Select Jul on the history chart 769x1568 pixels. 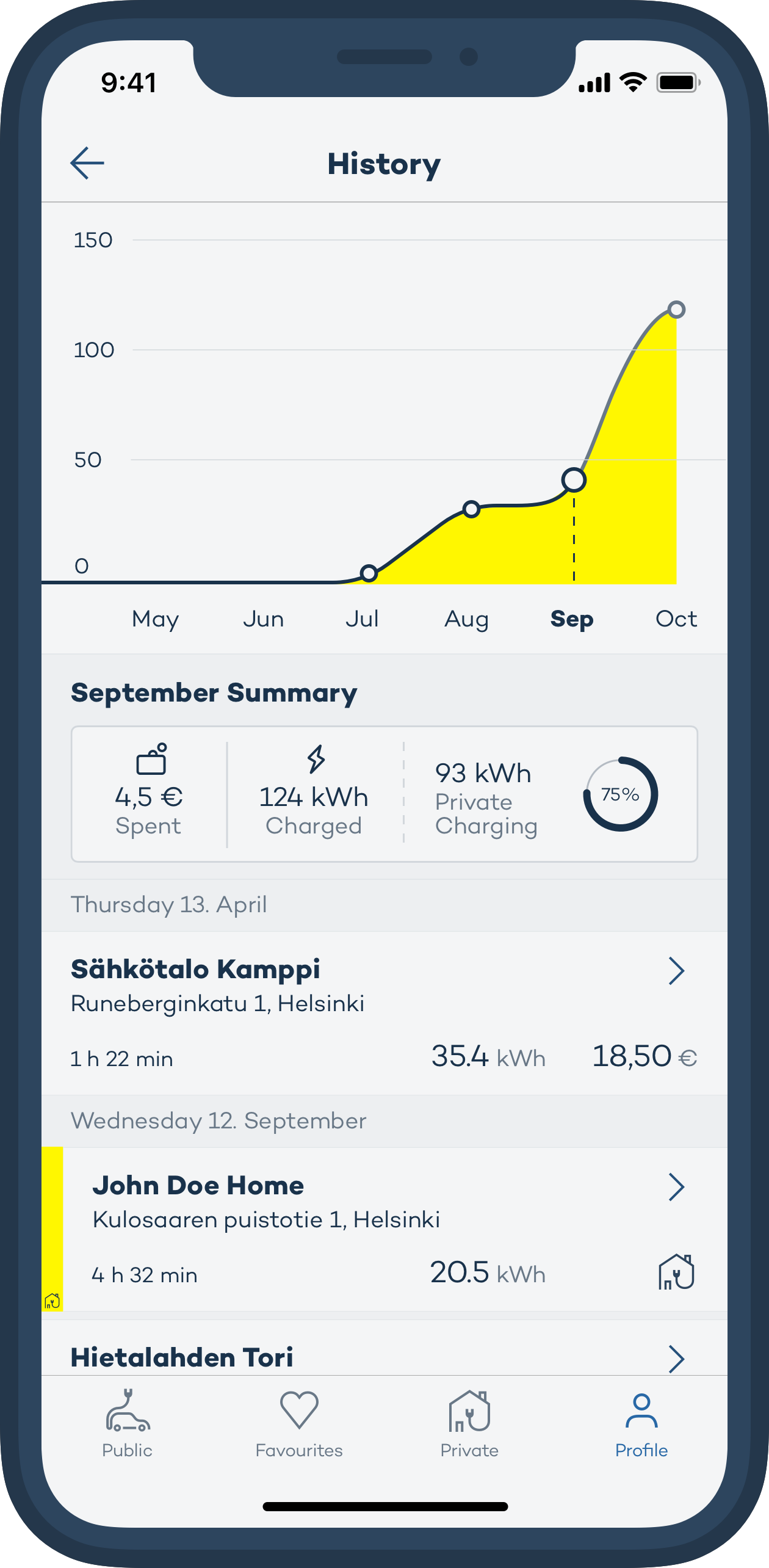pyautogui.click(x=363, y=619)
